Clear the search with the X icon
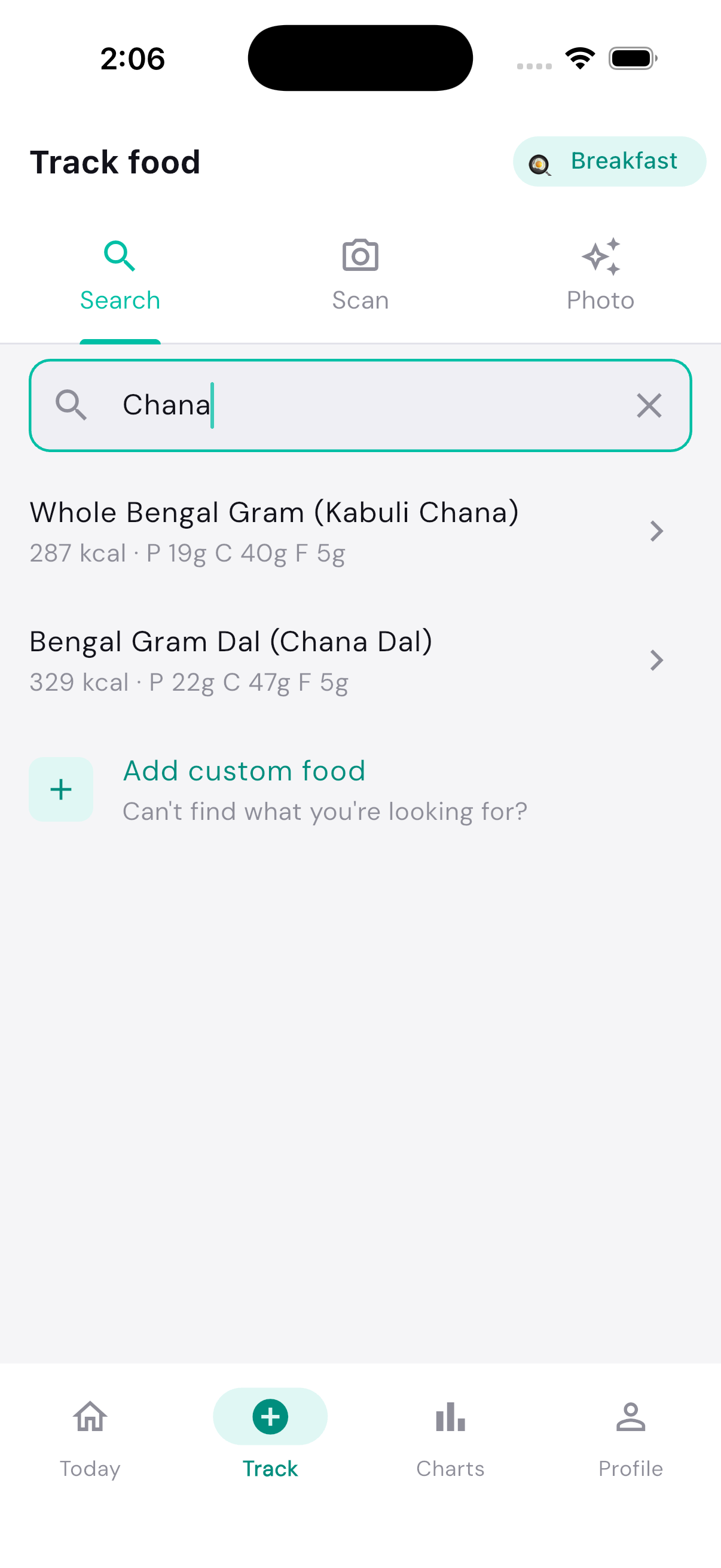 point(649,405)
